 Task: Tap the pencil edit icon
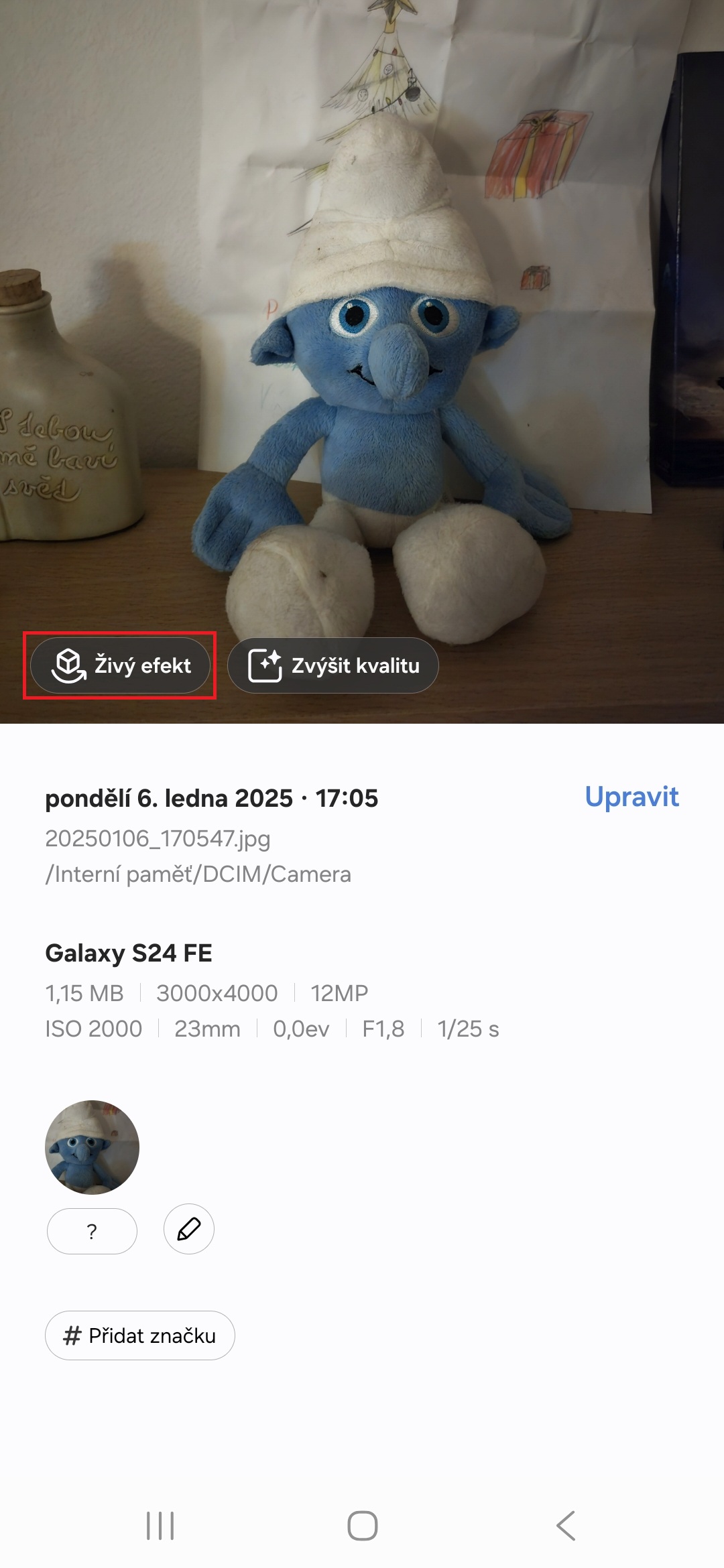tap(189, 1229)
